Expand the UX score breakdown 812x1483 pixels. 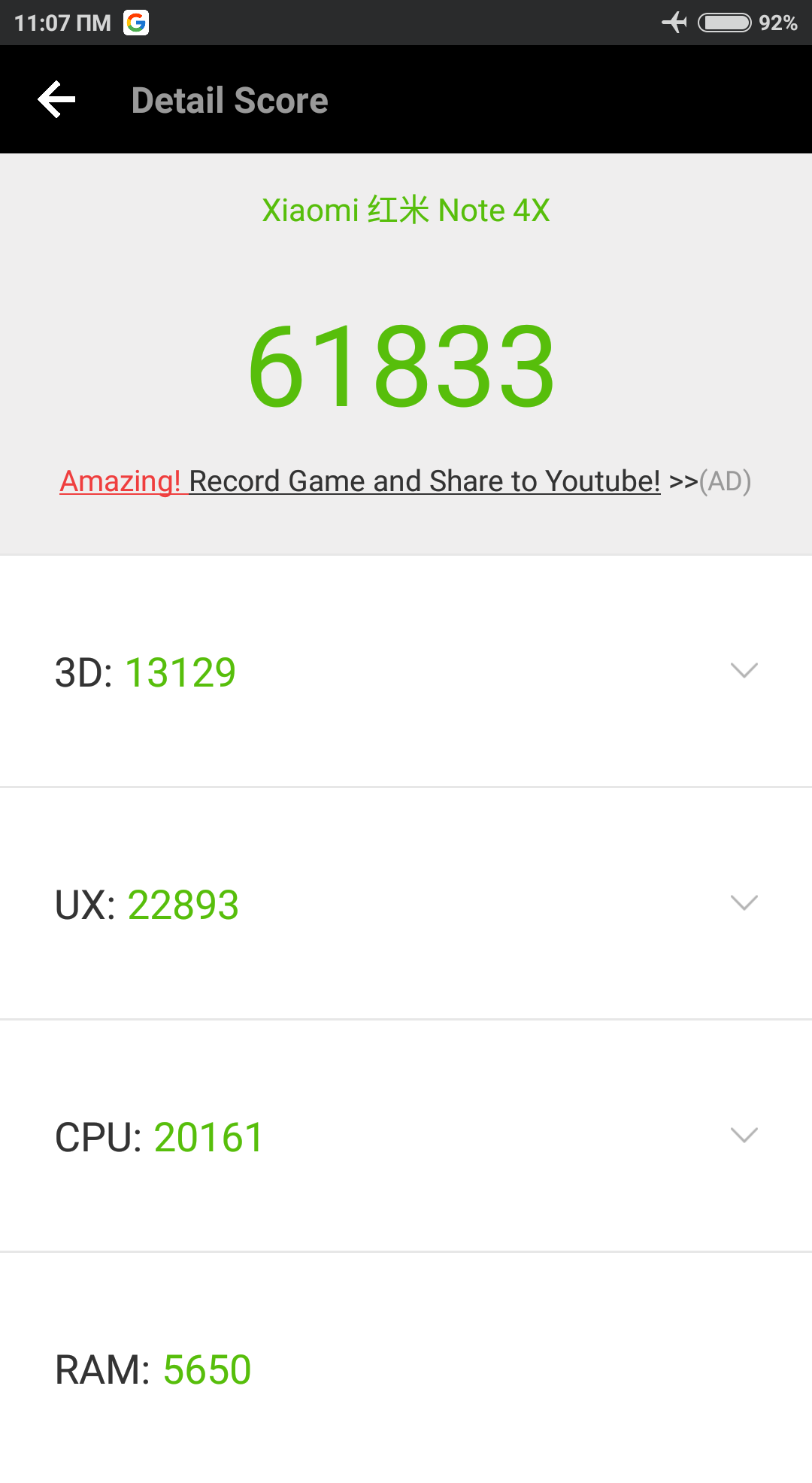click(744, 903)
